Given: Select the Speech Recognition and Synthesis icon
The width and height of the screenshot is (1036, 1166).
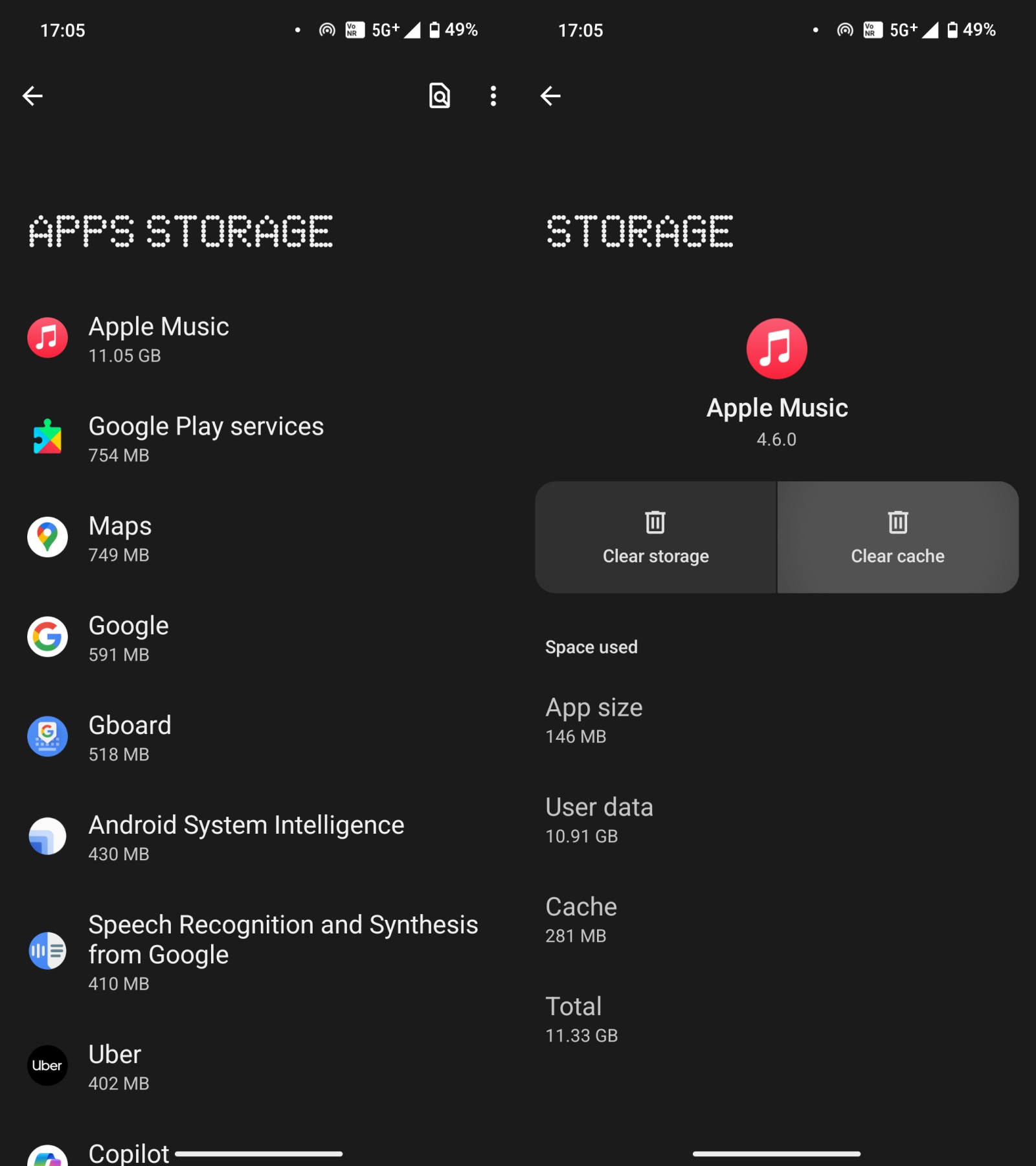Looking at the screenshot, I should [x=48, y=951].
